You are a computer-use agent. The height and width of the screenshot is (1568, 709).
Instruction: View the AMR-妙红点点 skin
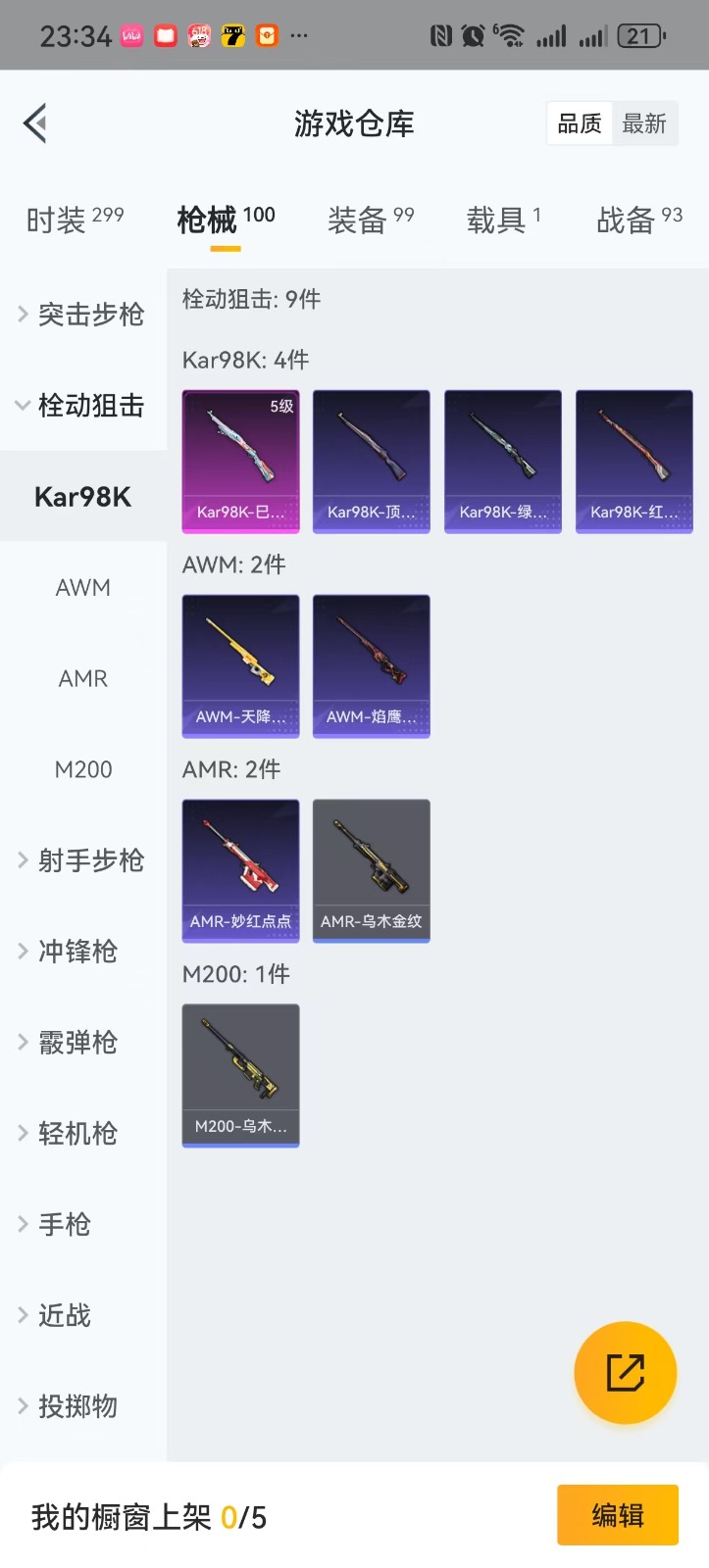tap(240, 870)
